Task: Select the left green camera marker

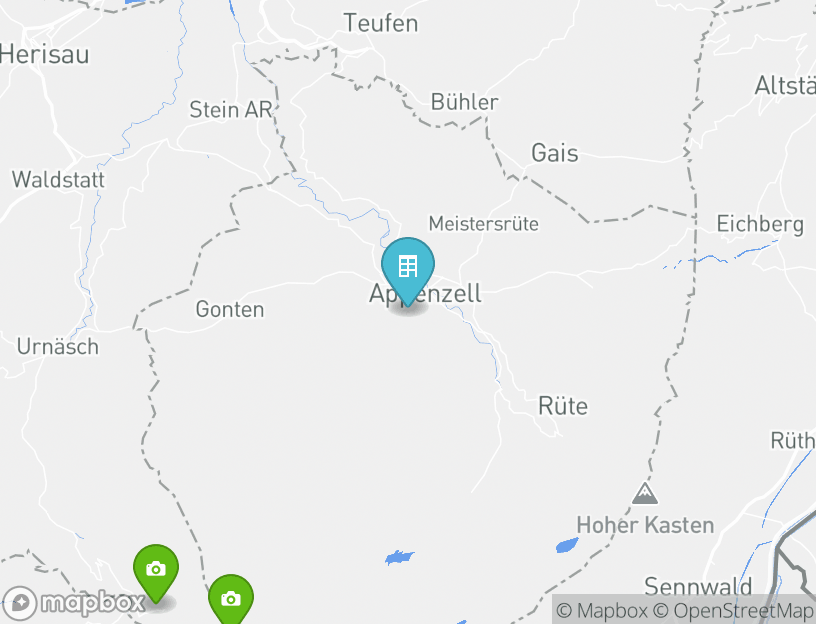Action: click(155, 570)
